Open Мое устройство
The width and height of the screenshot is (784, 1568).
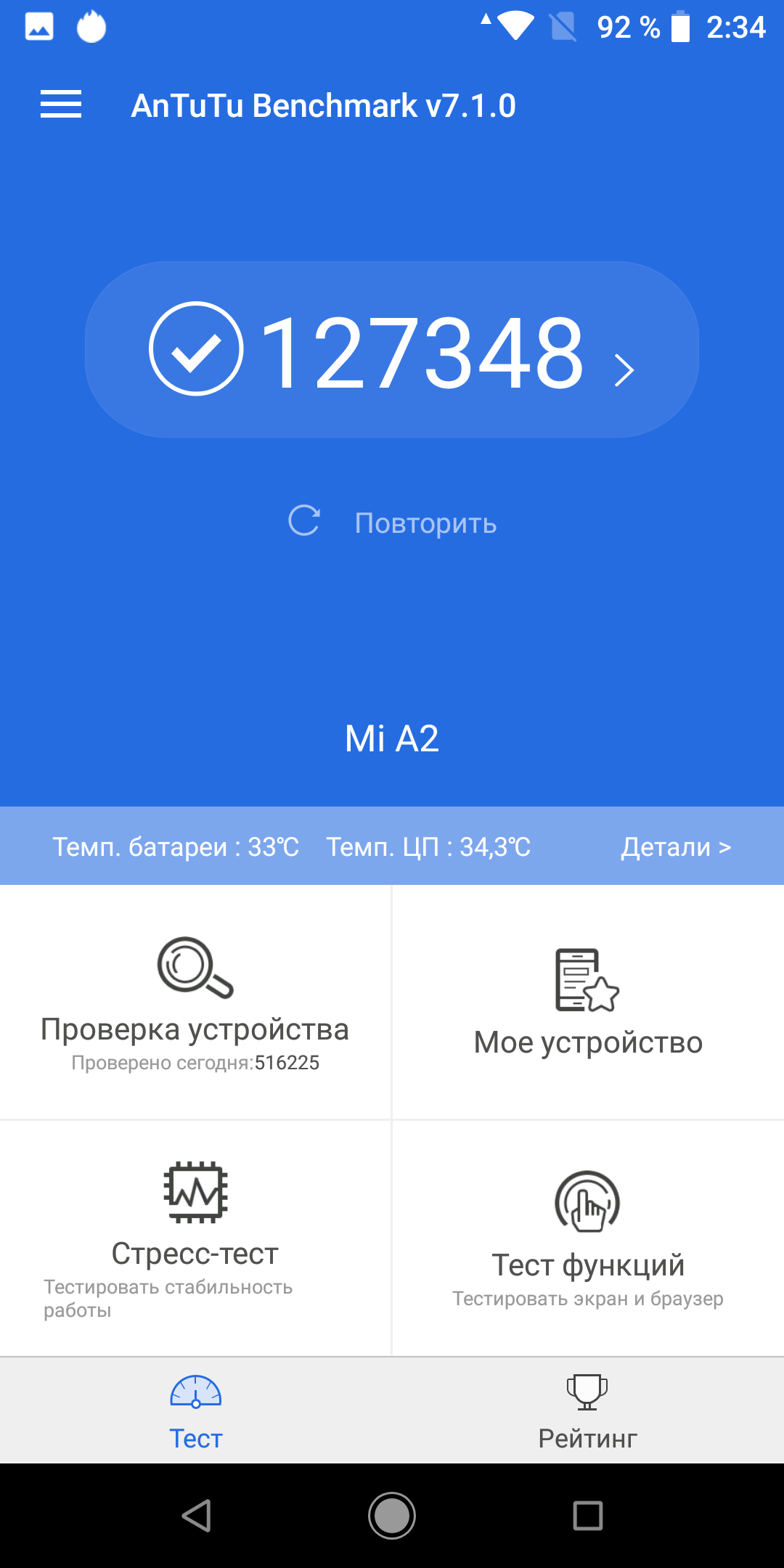[x=588, y=1002]
